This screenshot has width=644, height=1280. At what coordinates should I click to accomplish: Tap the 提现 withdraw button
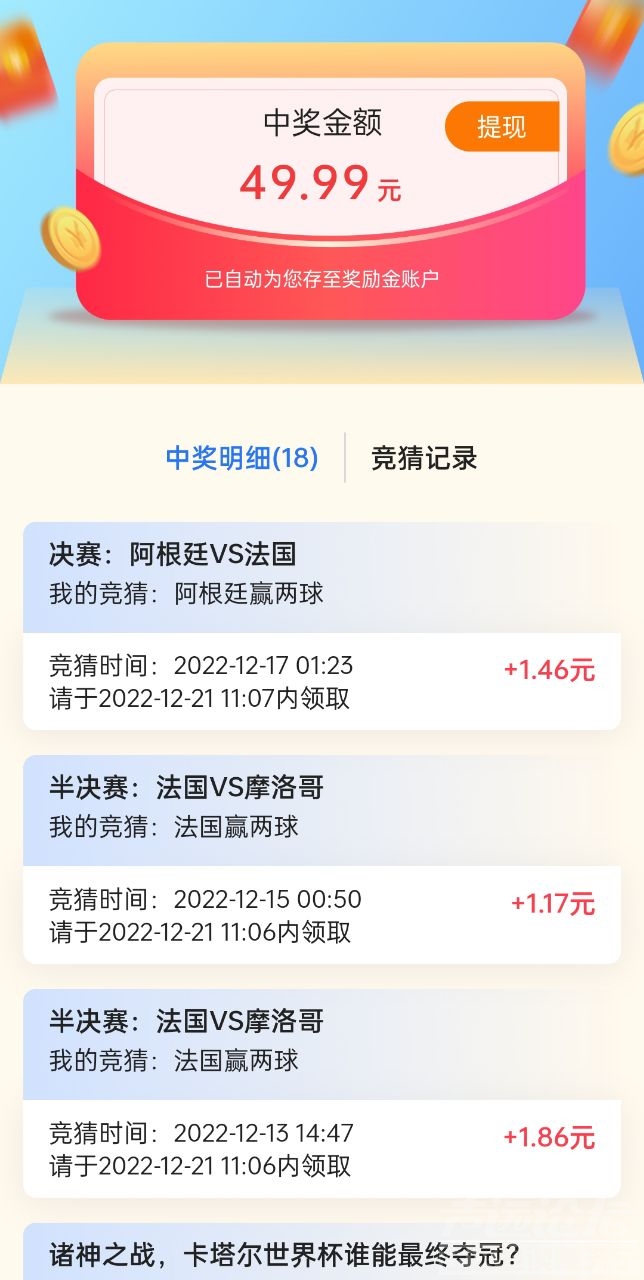[502, 127]
